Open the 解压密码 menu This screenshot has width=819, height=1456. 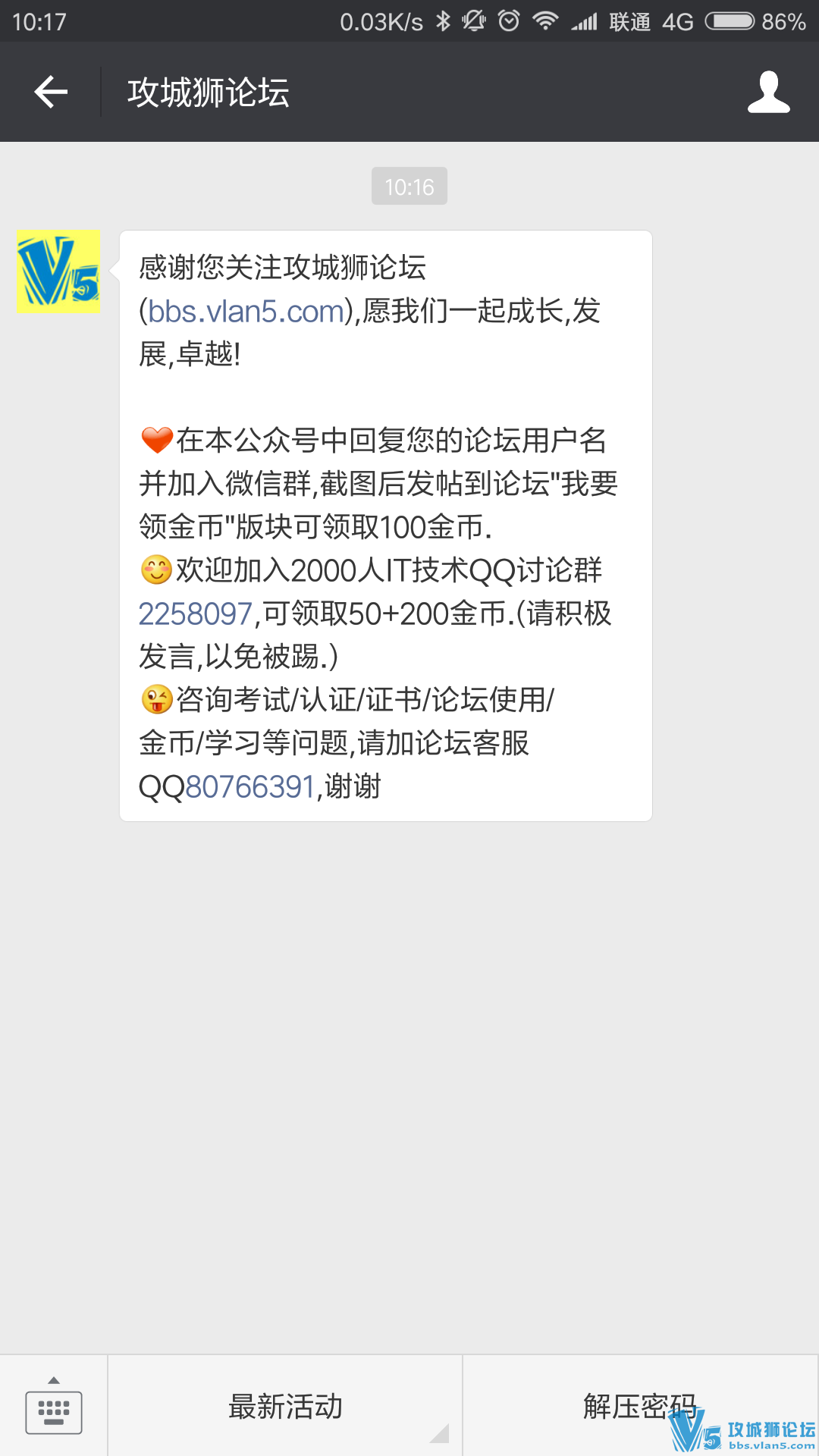(x=639, y=1407)
